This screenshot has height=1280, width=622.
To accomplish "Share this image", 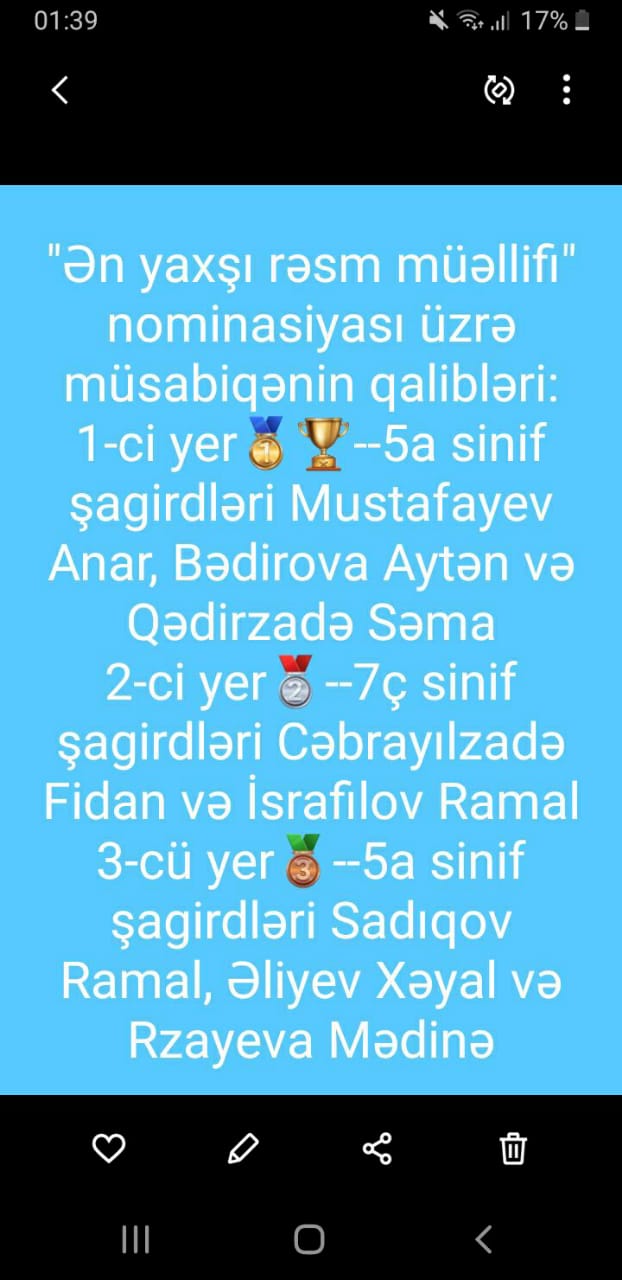I will click(377, 1148).
